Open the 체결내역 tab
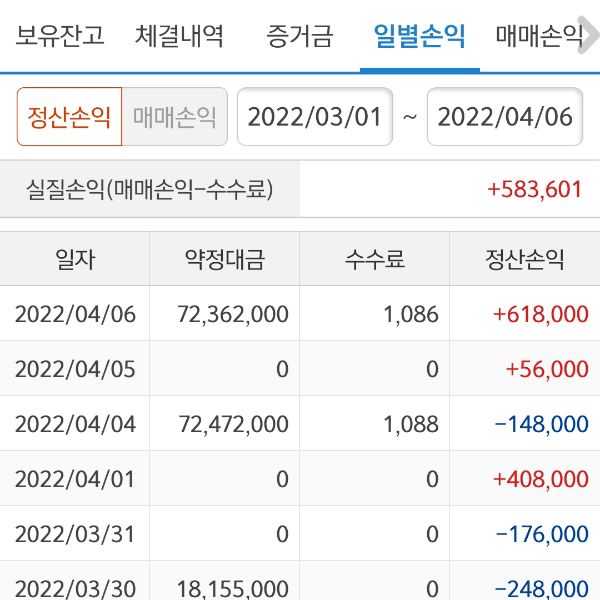Image resolution: width=600 pixels, height=600 pixels. 179,37
